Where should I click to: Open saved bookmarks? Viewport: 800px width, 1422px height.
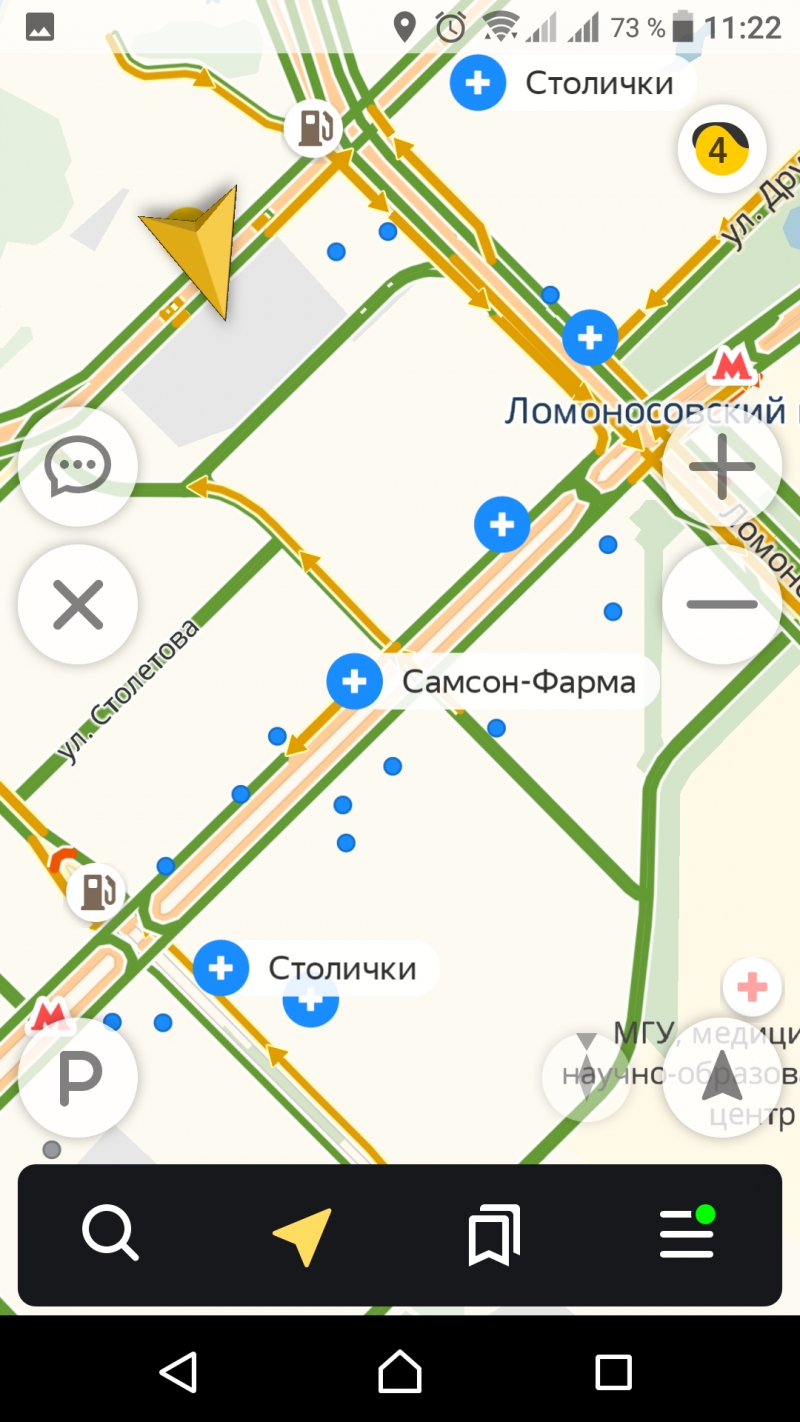(x=494, y=1236)
